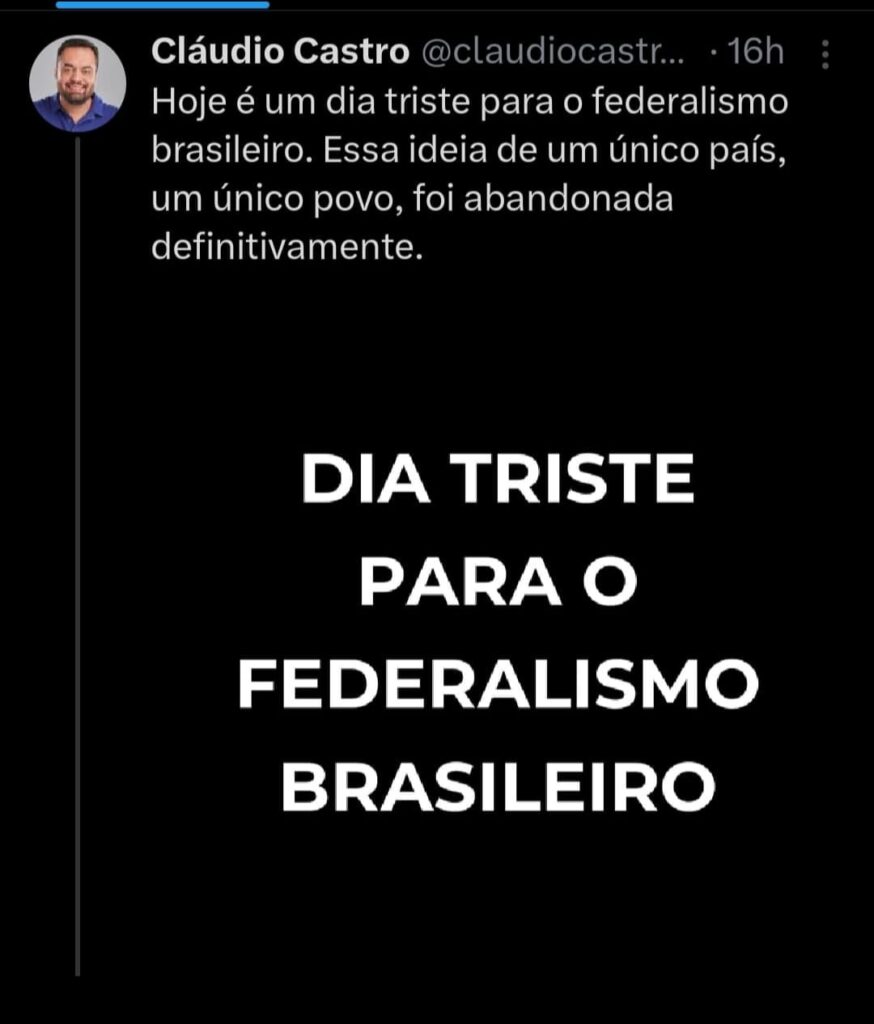Open the tweet's overflow menu
Viewport: 874px width, 1024px height.
[825, 54]
